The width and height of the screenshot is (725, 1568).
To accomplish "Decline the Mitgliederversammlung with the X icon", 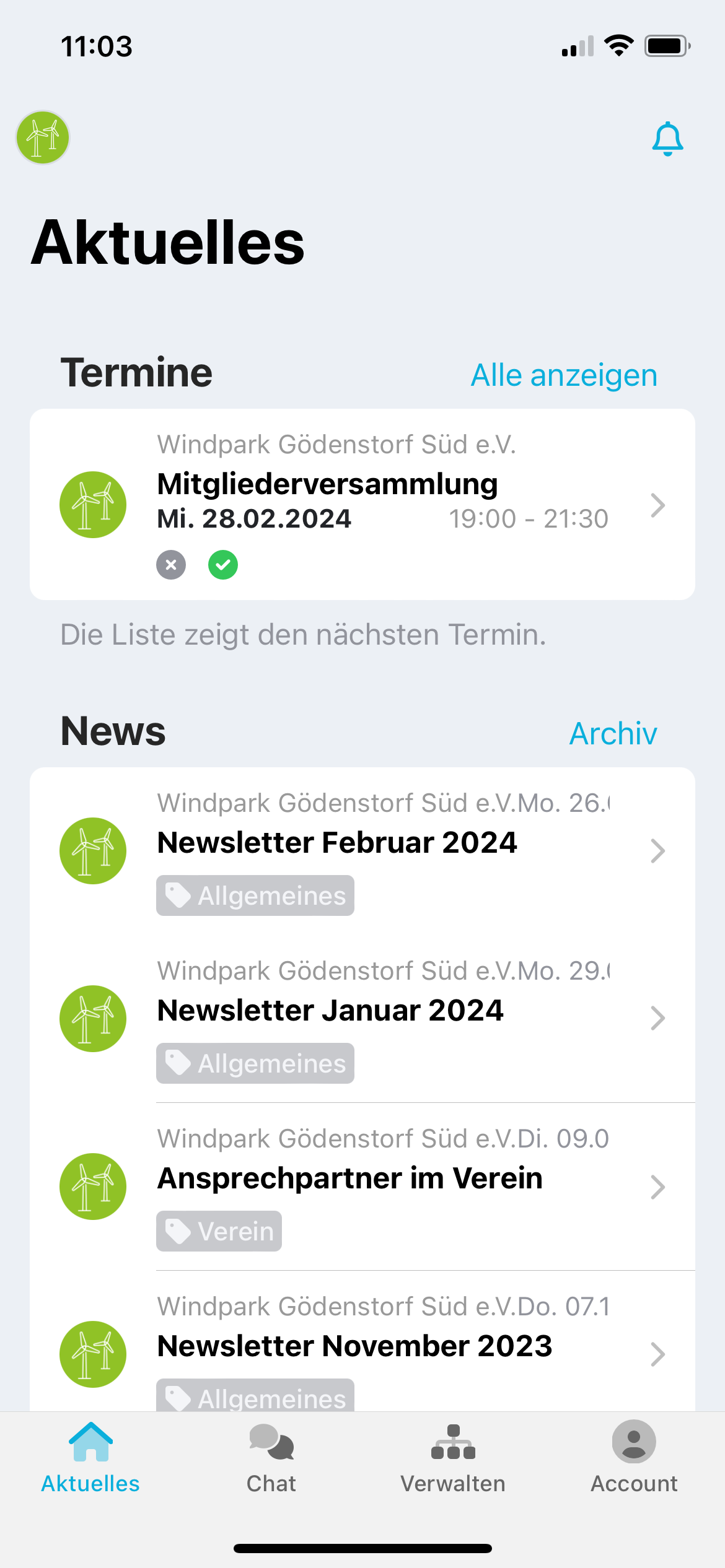I will [x=171, y=565].
